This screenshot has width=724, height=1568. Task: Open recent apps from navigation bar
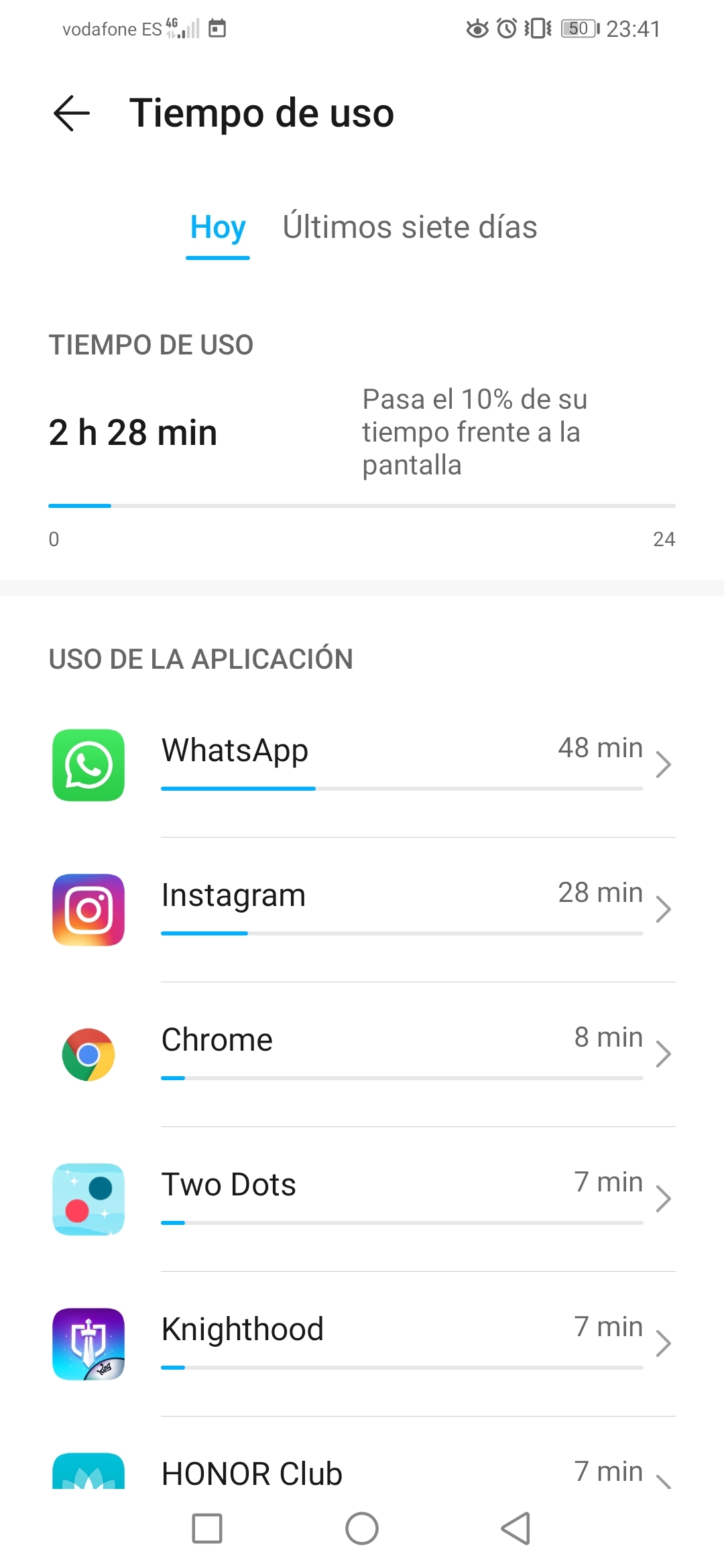(x=207, y=1528)
